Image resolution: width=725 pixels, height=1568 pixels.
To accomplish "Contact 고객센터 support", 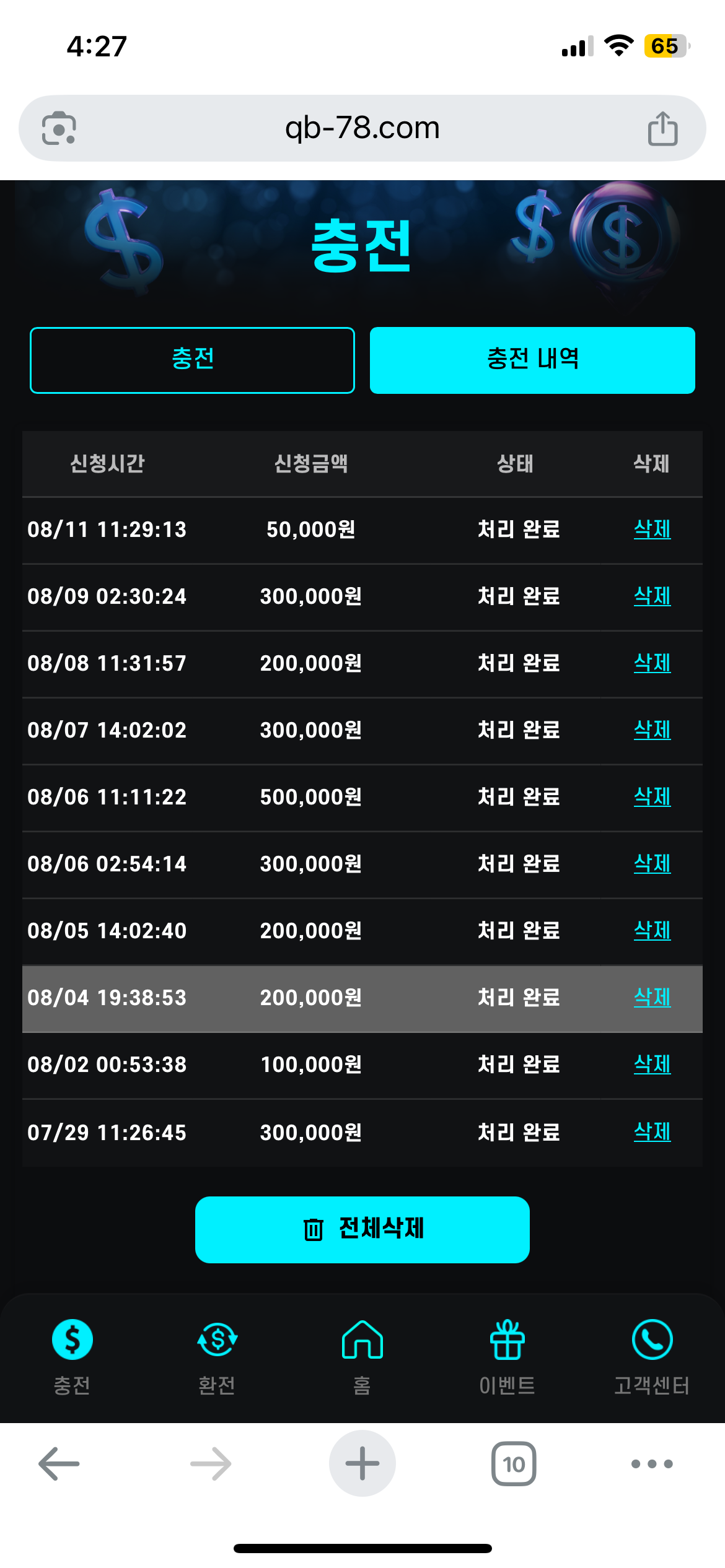I will [652, 1356].
